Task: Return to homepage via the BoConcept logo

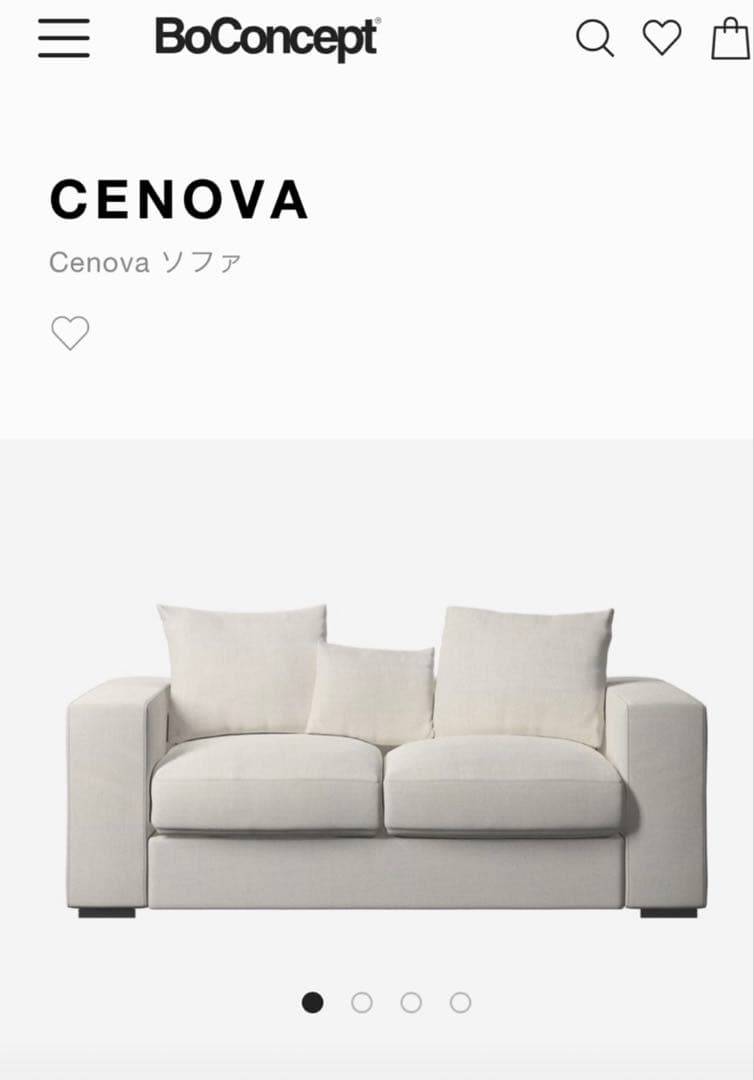Action: click(266, 38)
